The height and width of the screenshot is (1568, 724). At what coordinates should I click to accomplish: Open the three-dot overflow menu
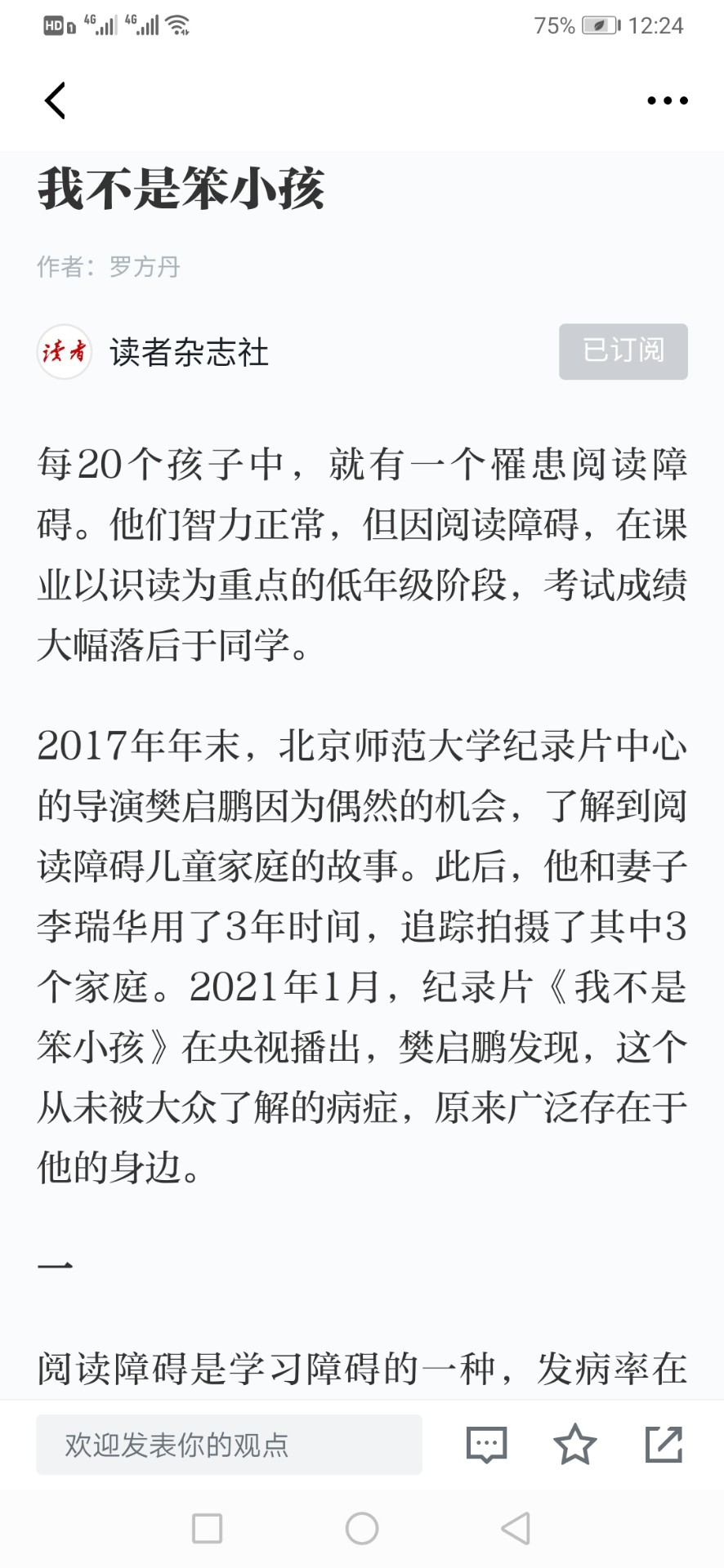[x=668, y=100]
